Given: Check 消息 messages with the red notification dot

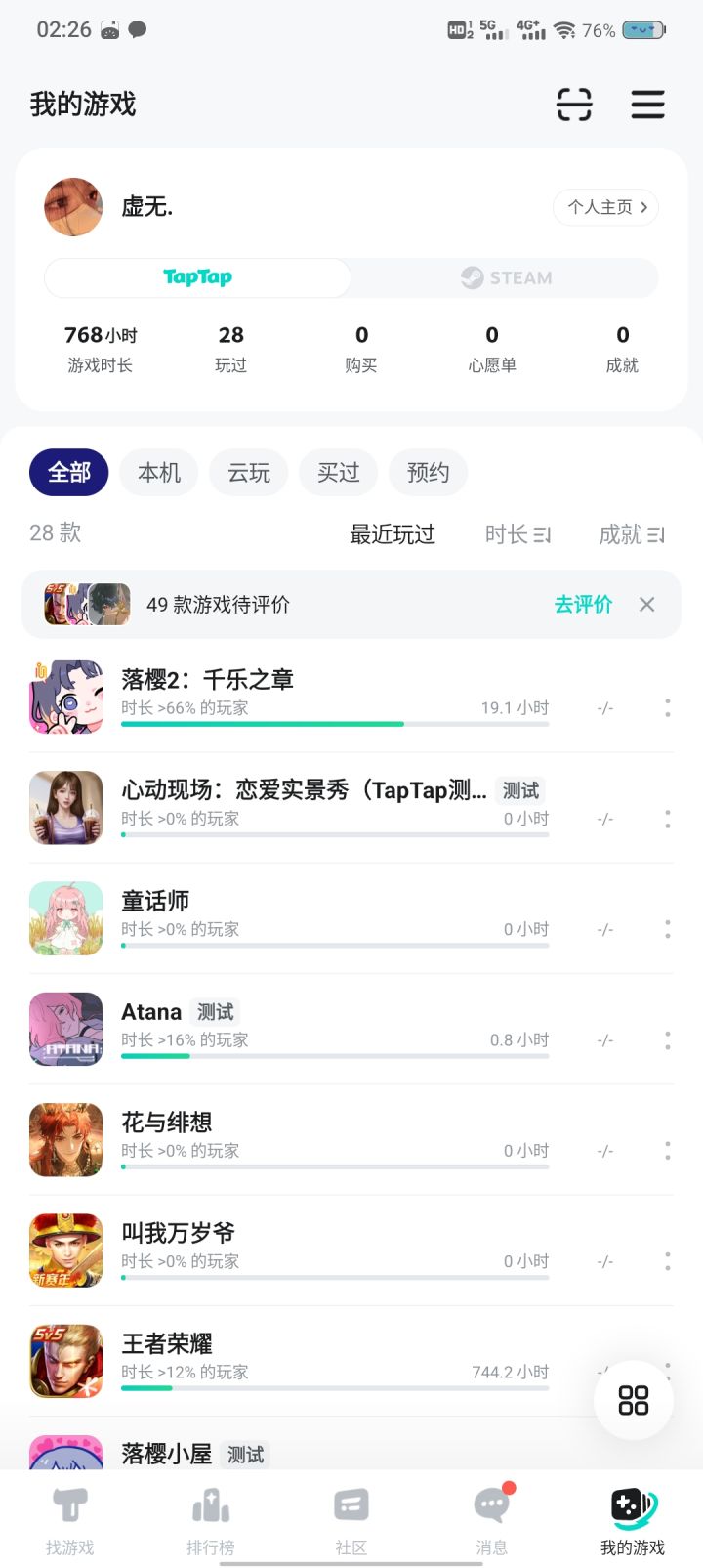Looking at the screenshot, I should click(x=492, y=1519).
